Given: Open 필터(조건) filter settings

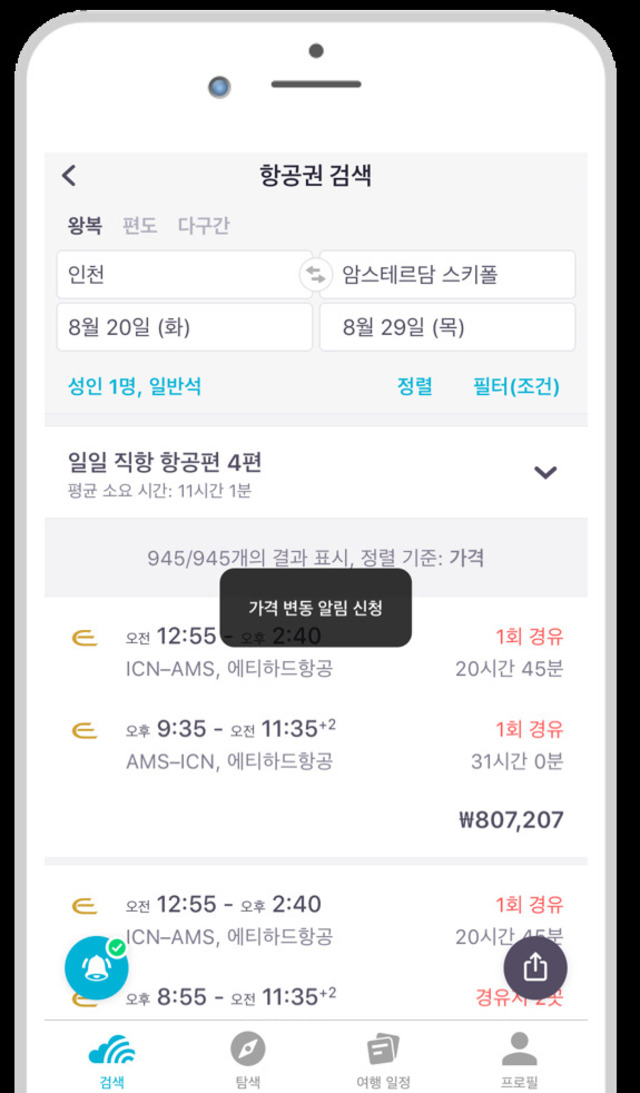Looking at the screenshot, I should pyautogui.click(x=516, y=387).
